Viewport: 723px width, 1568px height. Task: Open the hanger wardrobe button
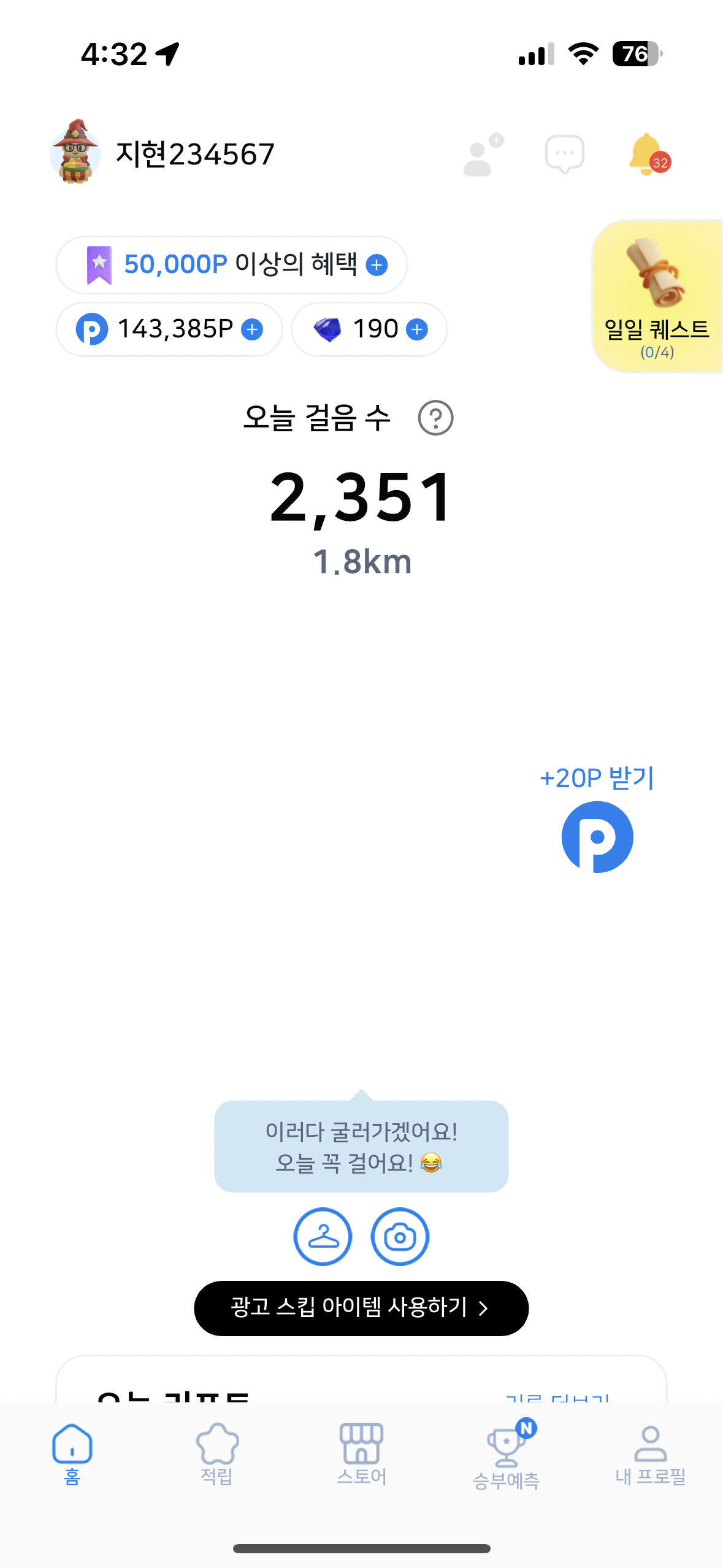(x=323, y=1237)
